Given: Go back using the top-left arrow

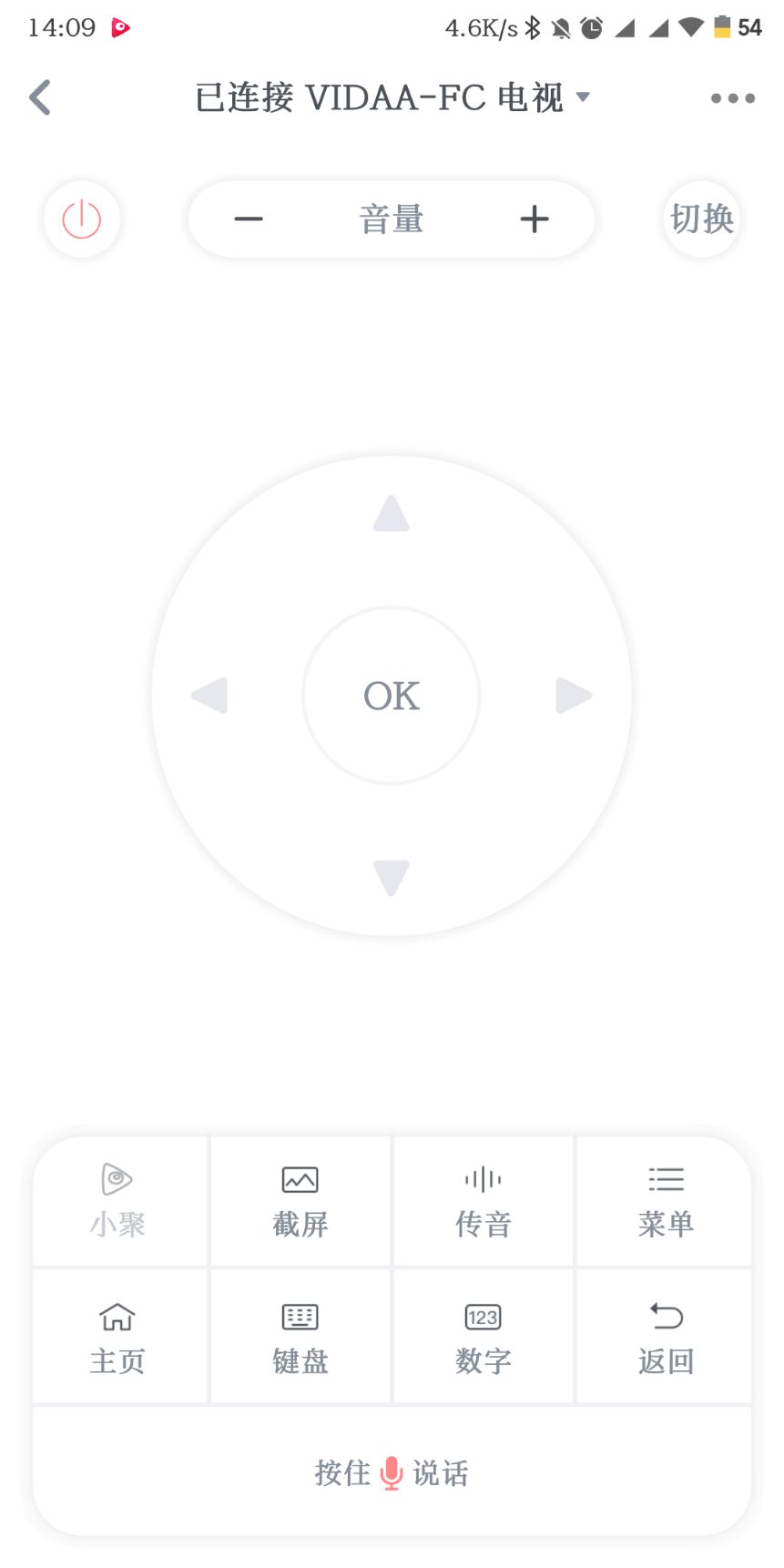Looking at the screenshot, I should [40, 97].
